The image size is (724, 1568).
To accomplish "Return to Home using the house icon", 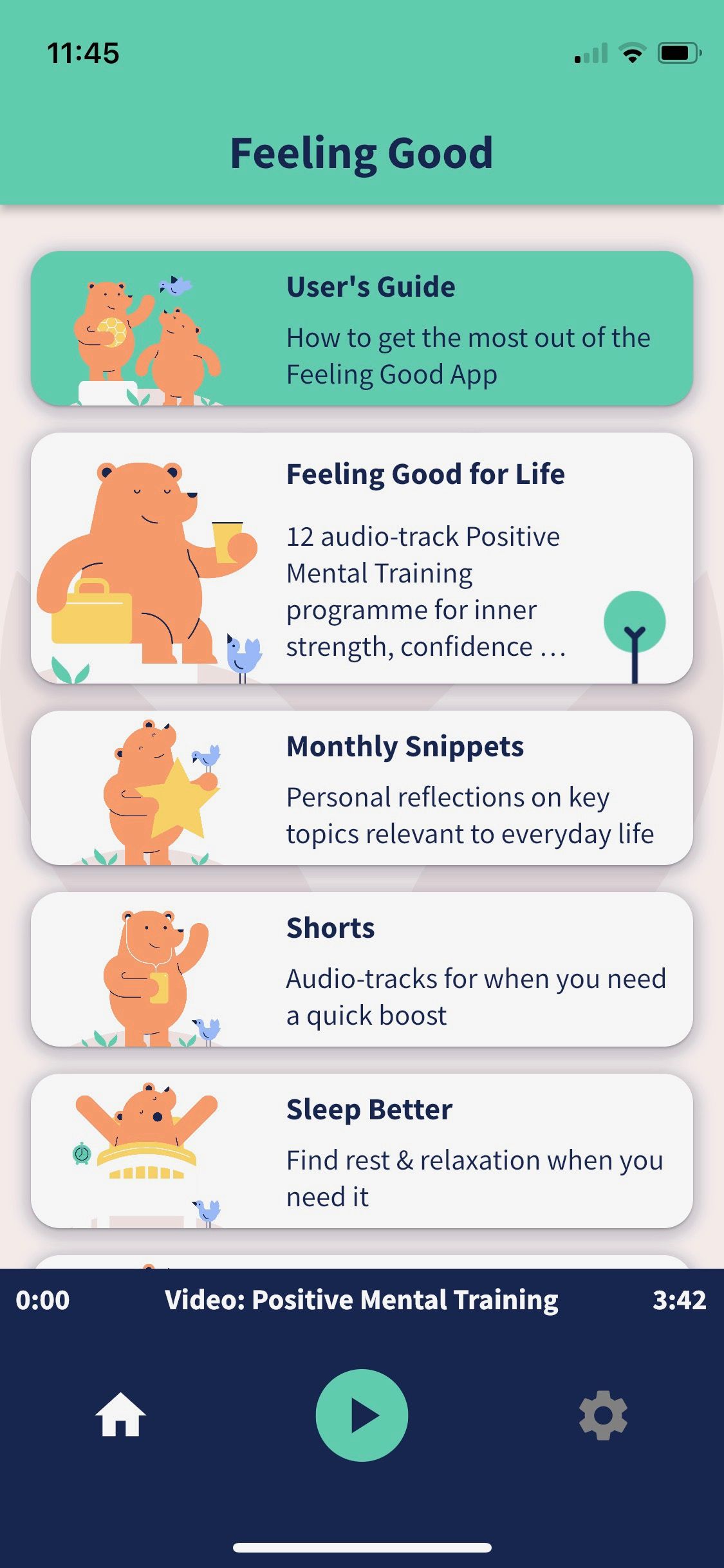I will [120, 1414].
